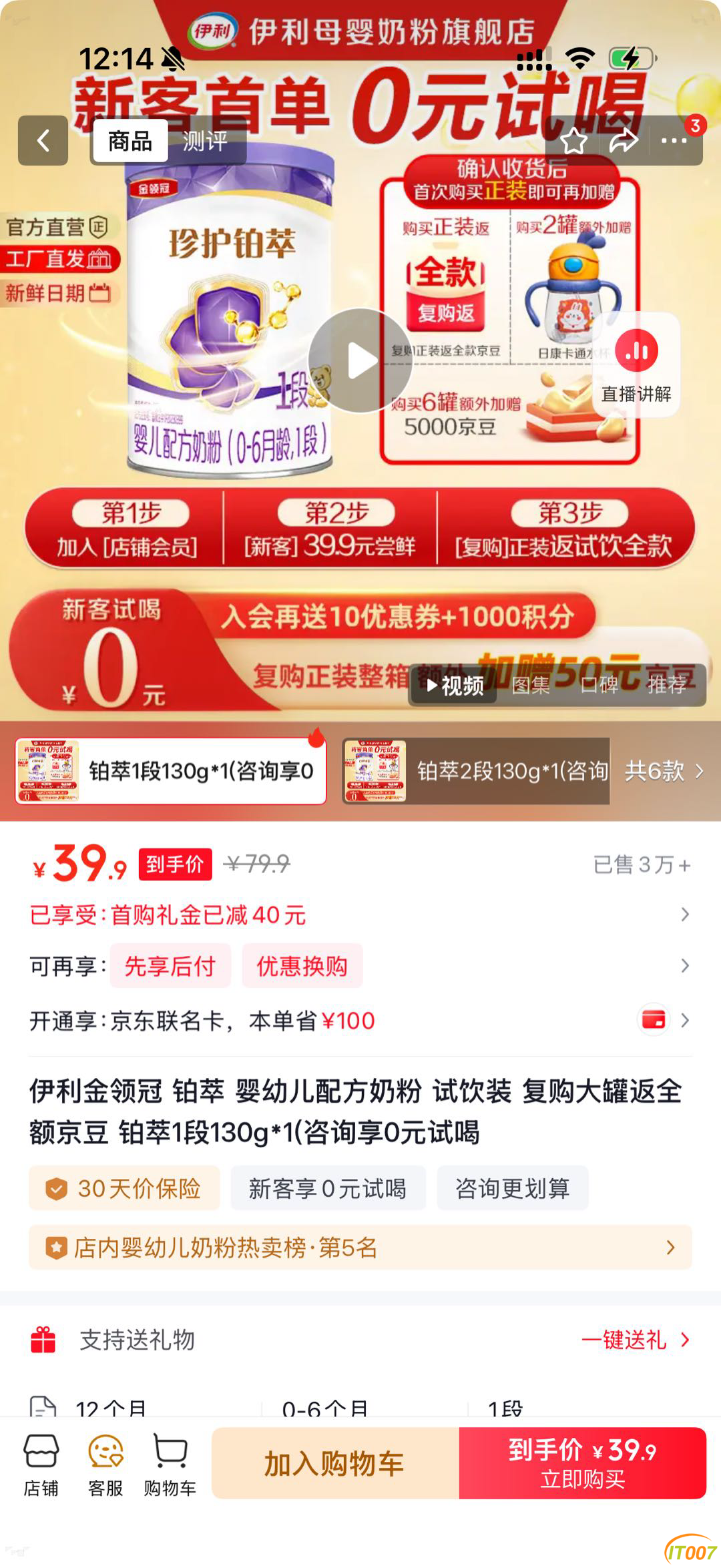Select variant 铂萃2段130g*1
721x1568 pixels.
[x=475, y=771]
